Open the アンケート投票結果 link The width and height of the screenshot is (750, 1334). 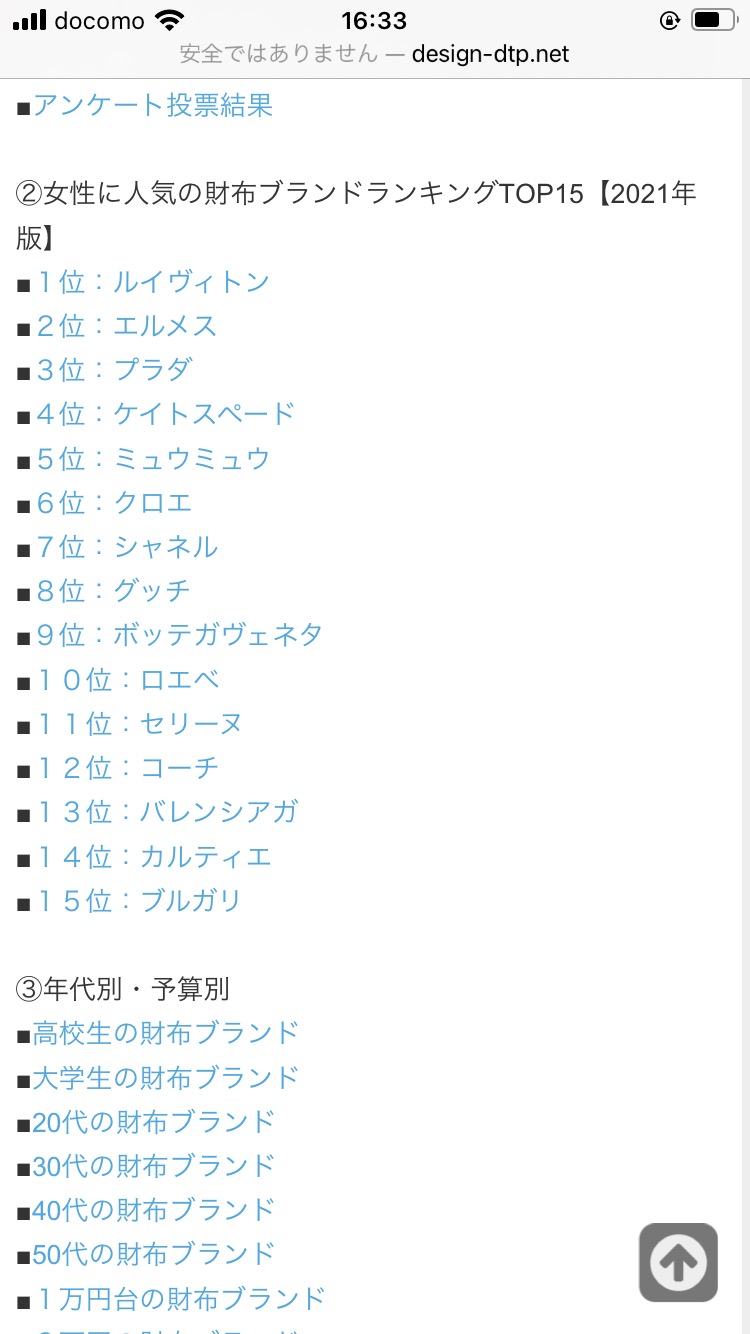click(153, 106)
